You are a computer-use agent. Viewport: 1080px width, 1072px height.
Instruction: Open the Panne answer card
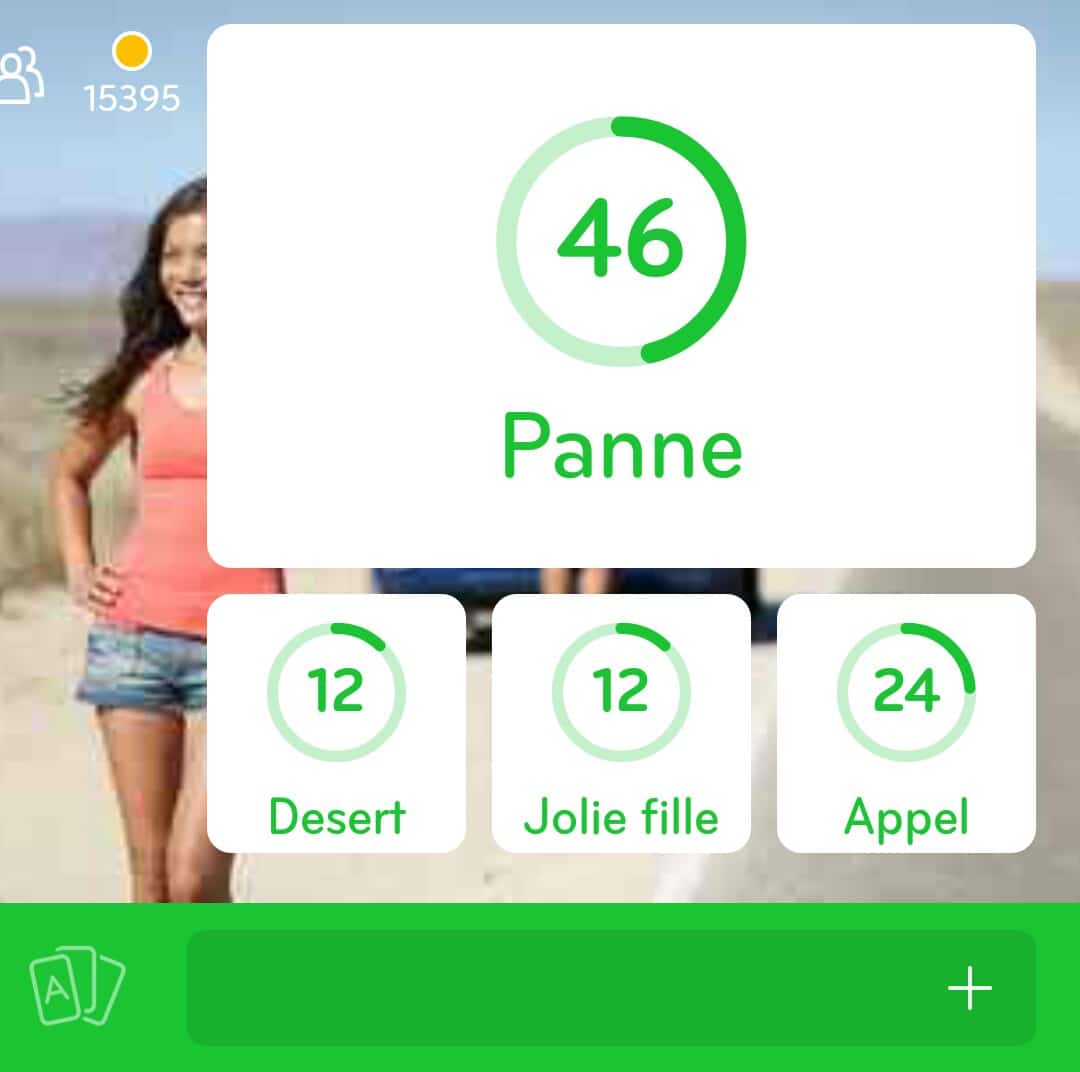coord(621,296)
